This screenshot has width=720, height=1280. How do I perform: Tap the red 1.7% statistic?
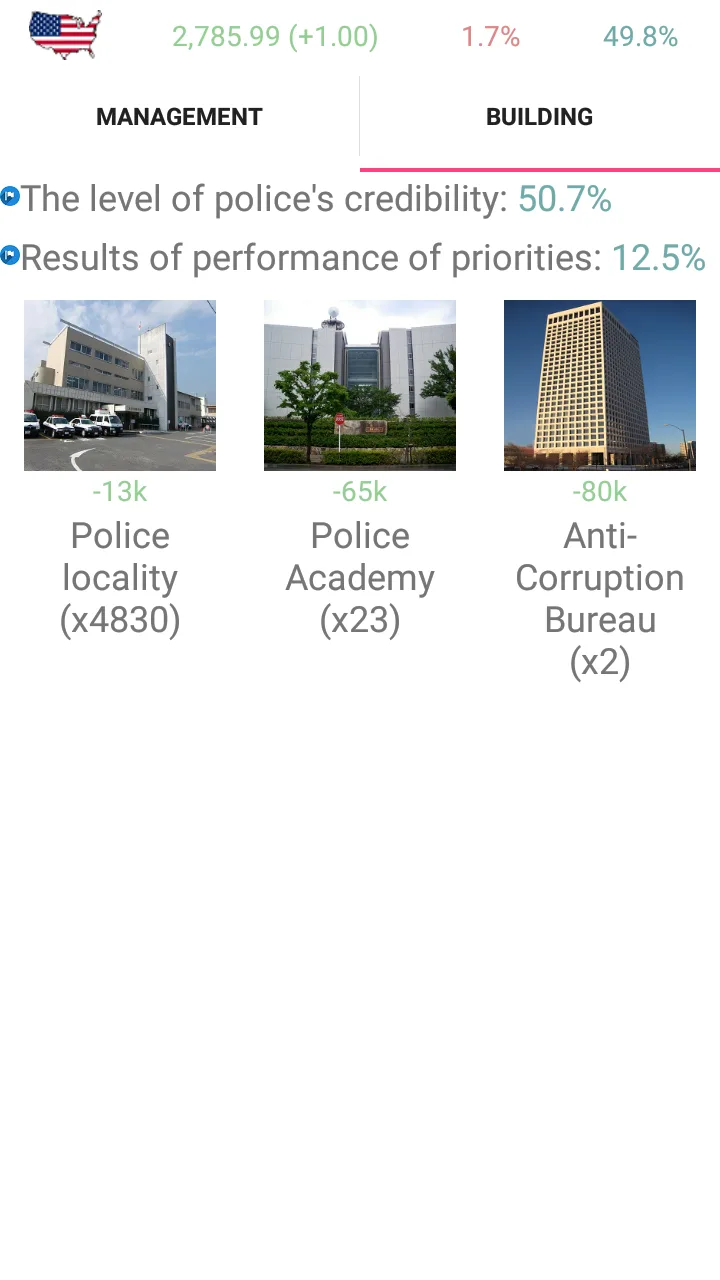click(490, 37)
